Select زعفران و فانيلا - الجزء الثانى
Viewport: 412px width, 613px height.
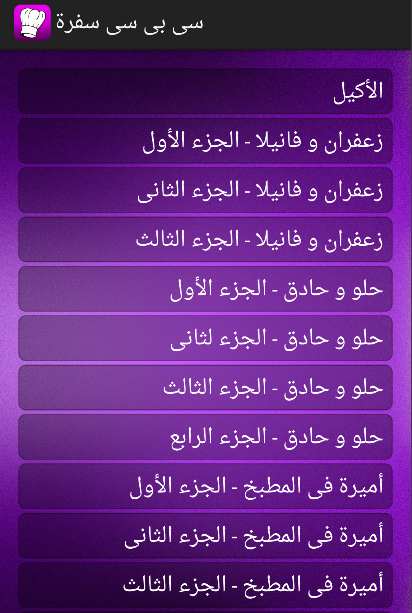tap(206, 190)
